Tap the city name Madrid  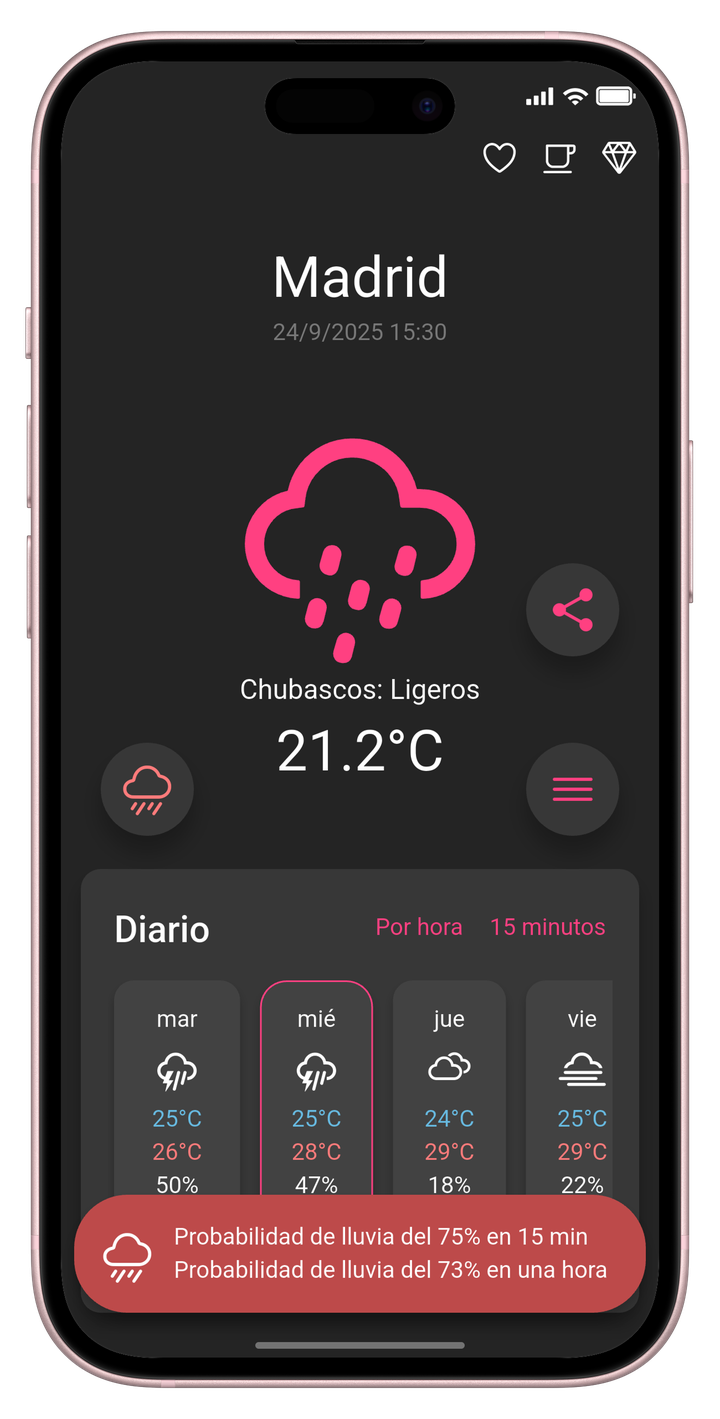[359, 278]
